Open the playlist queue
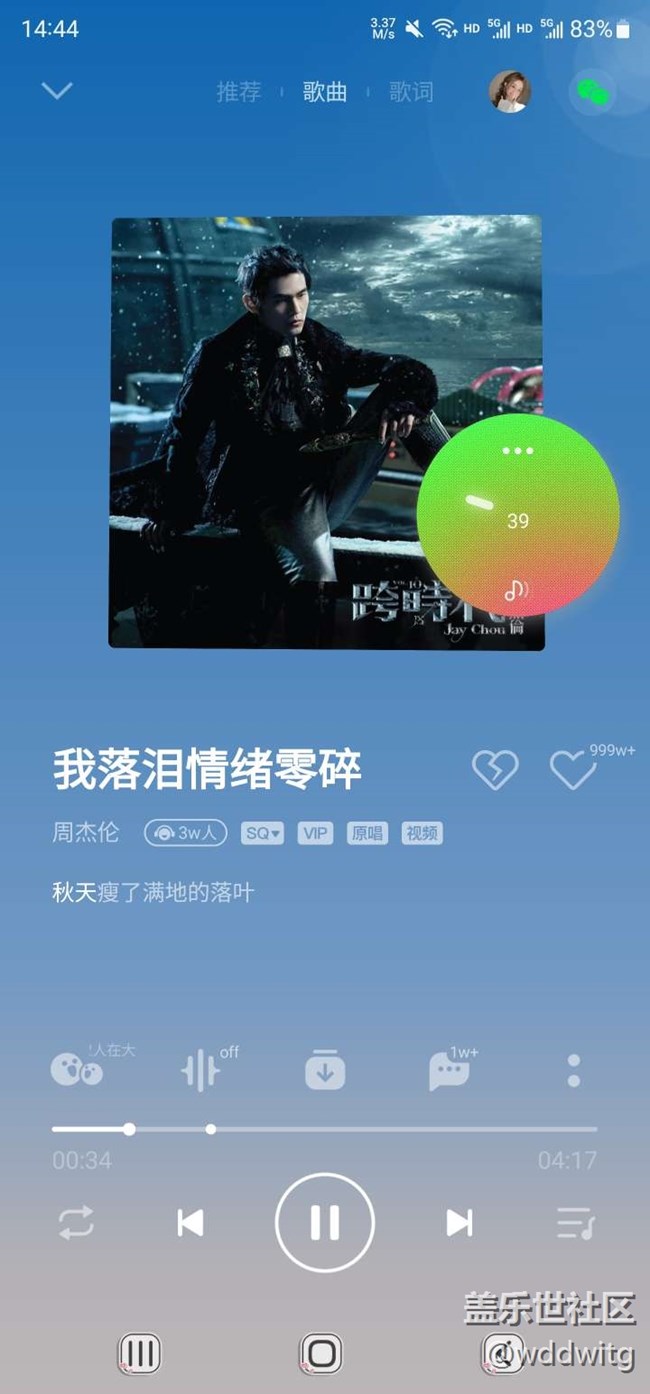The width and height of the screenshot is (650, 1394). pyautogui.click(x=575, y=1222)
